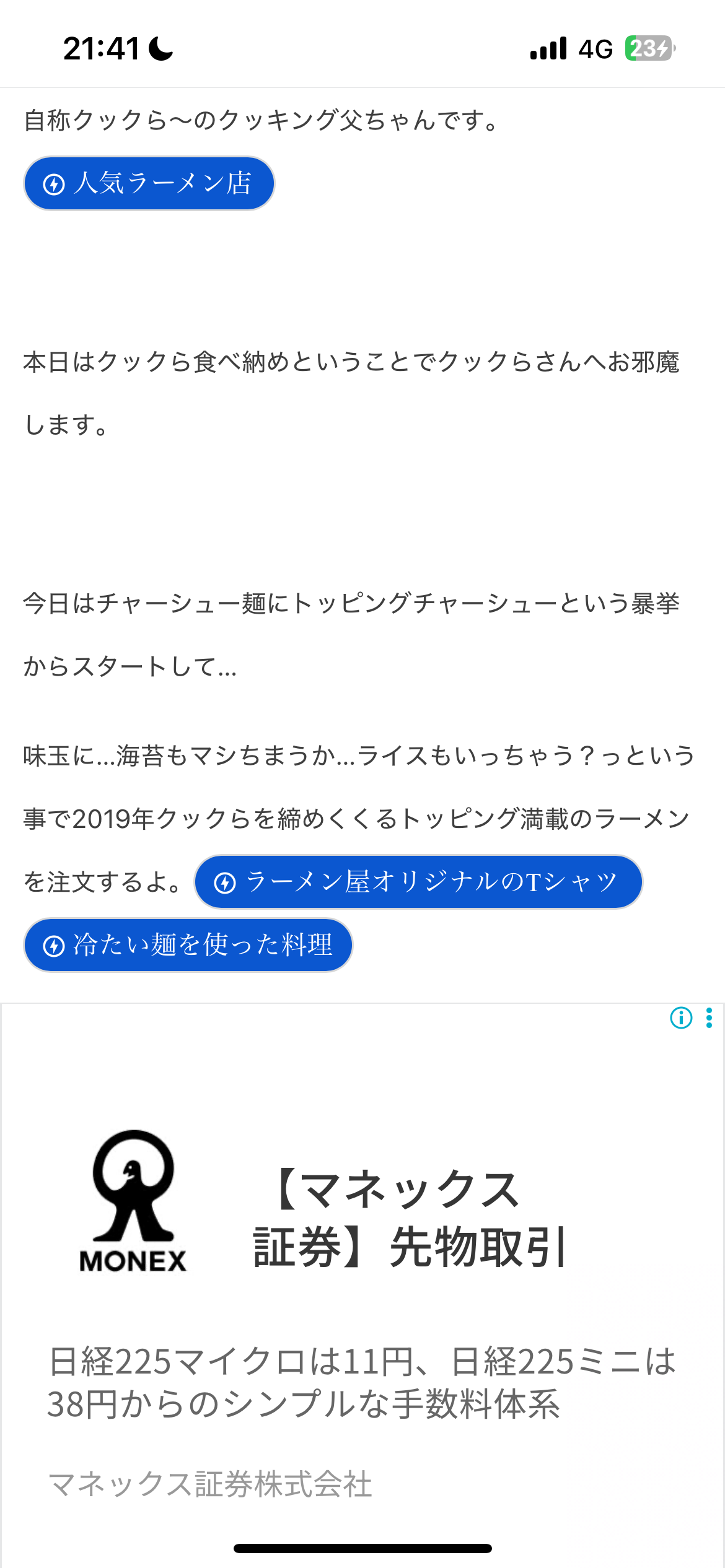Viewport: 725px width, 1568px height.
Task: Open the ad options three-dot menu
Action: click(709, 1017)
